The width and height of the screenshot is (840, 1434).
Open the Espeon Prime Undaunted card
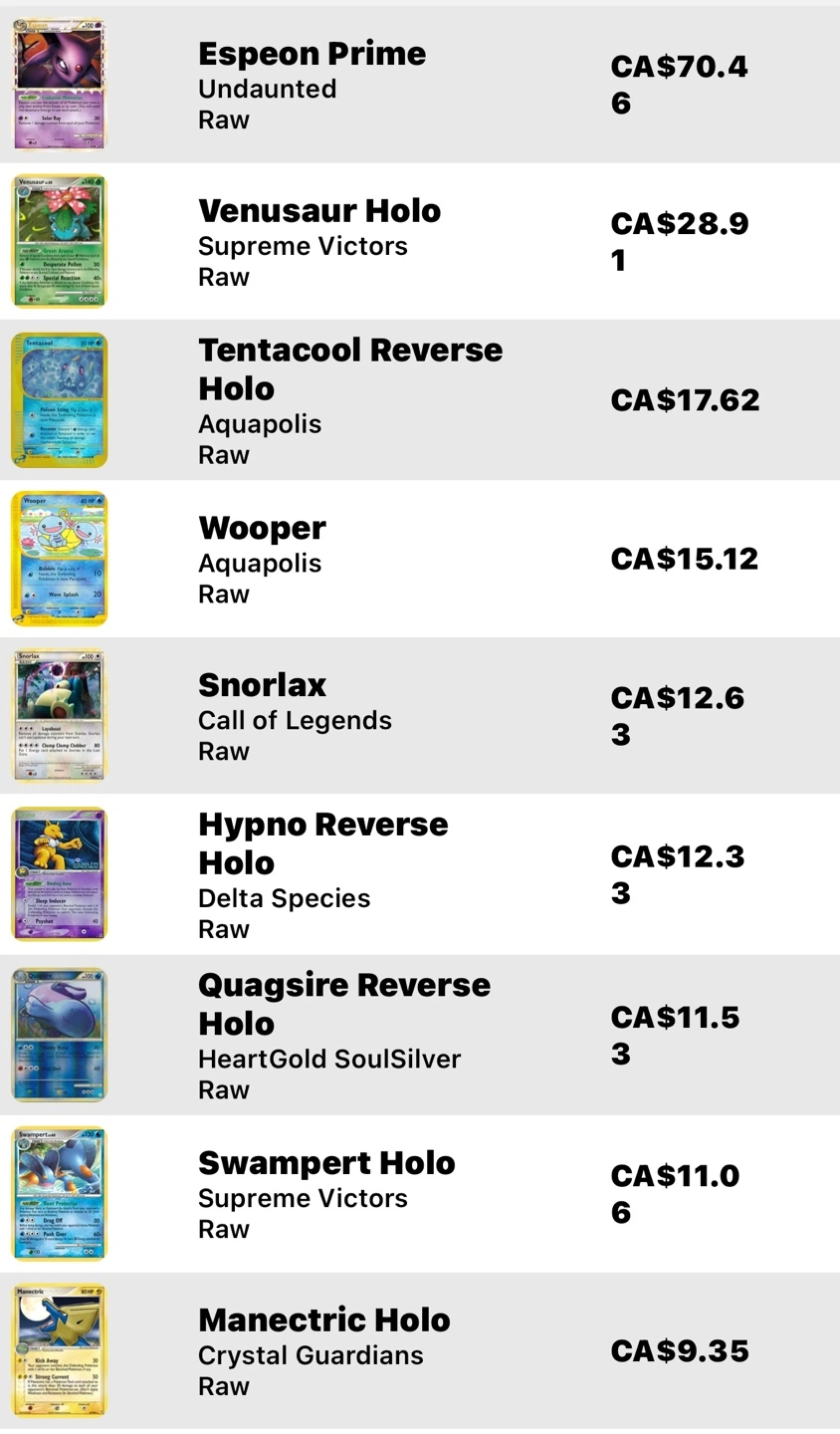tap(420, 85)
